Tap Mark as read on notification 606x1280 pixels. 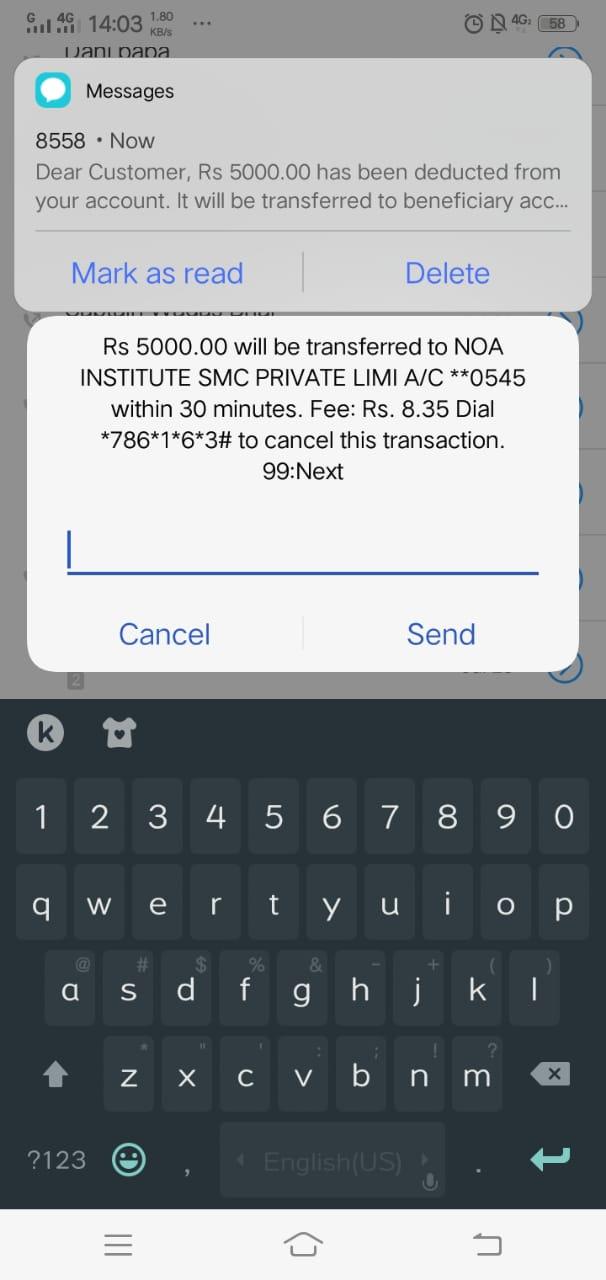pyautogui.click(x=157, y=273)
